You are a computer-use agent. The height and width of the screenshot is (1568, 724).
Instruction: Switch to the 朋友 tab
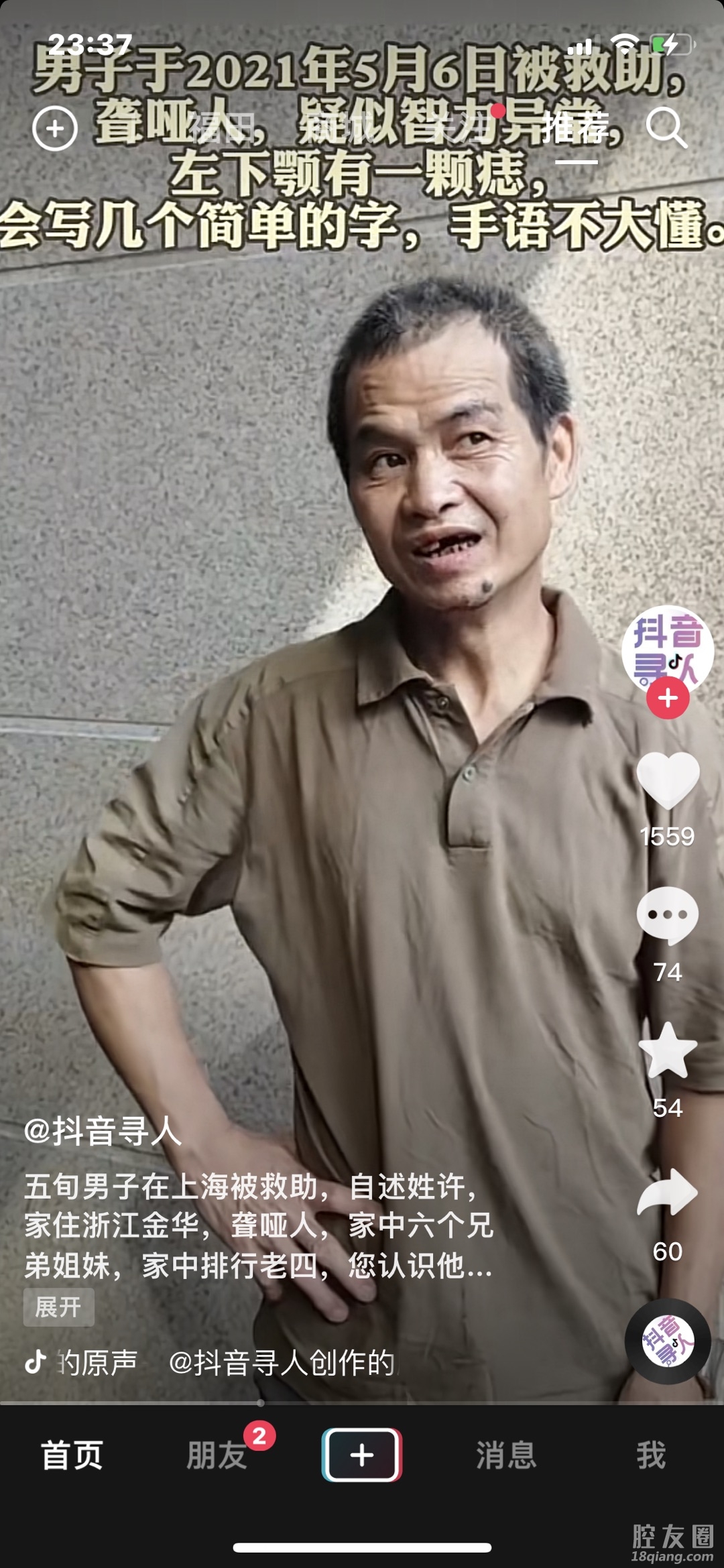point(217,1455)
